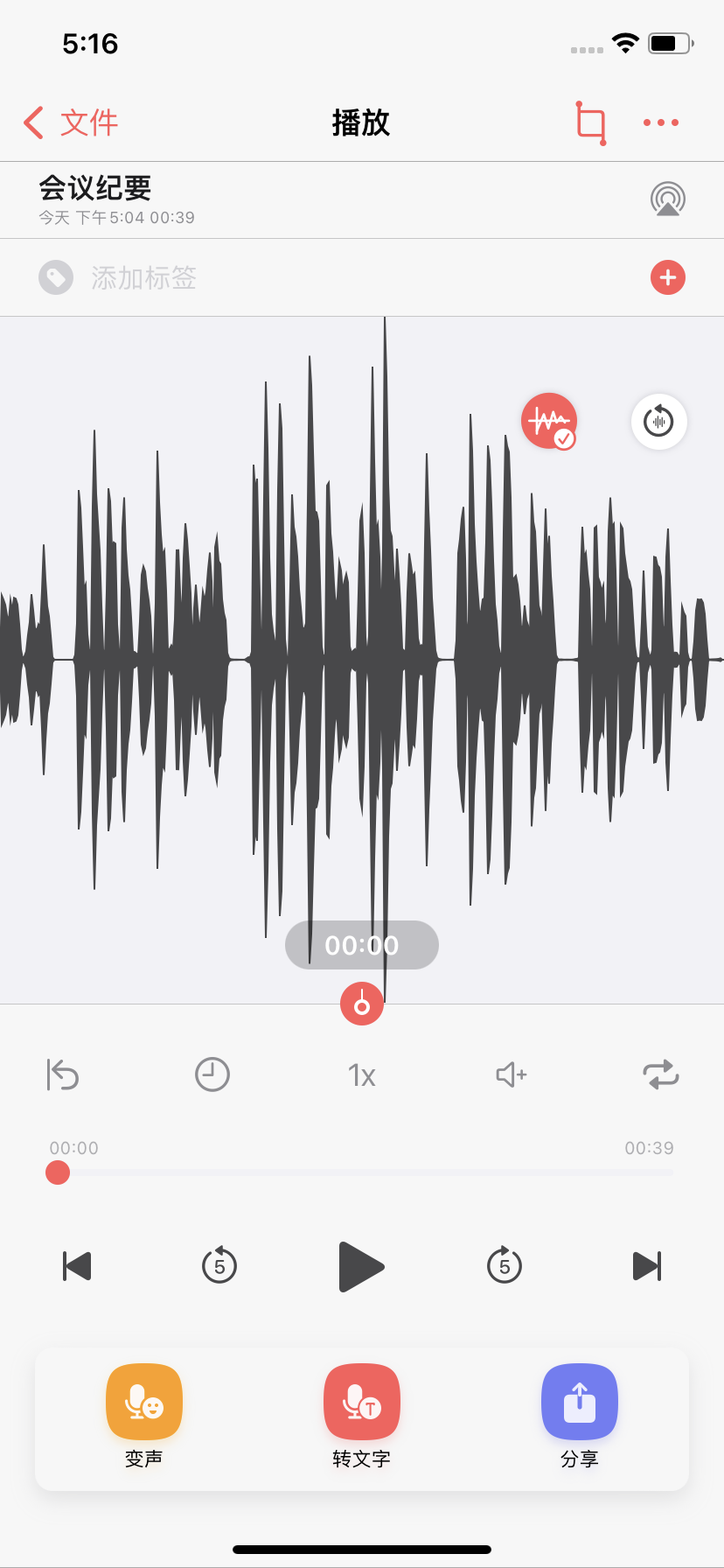This screenshot has width=724, height=1568.
Task: Tap the circular waveform replay button
Action: (659, 422)
